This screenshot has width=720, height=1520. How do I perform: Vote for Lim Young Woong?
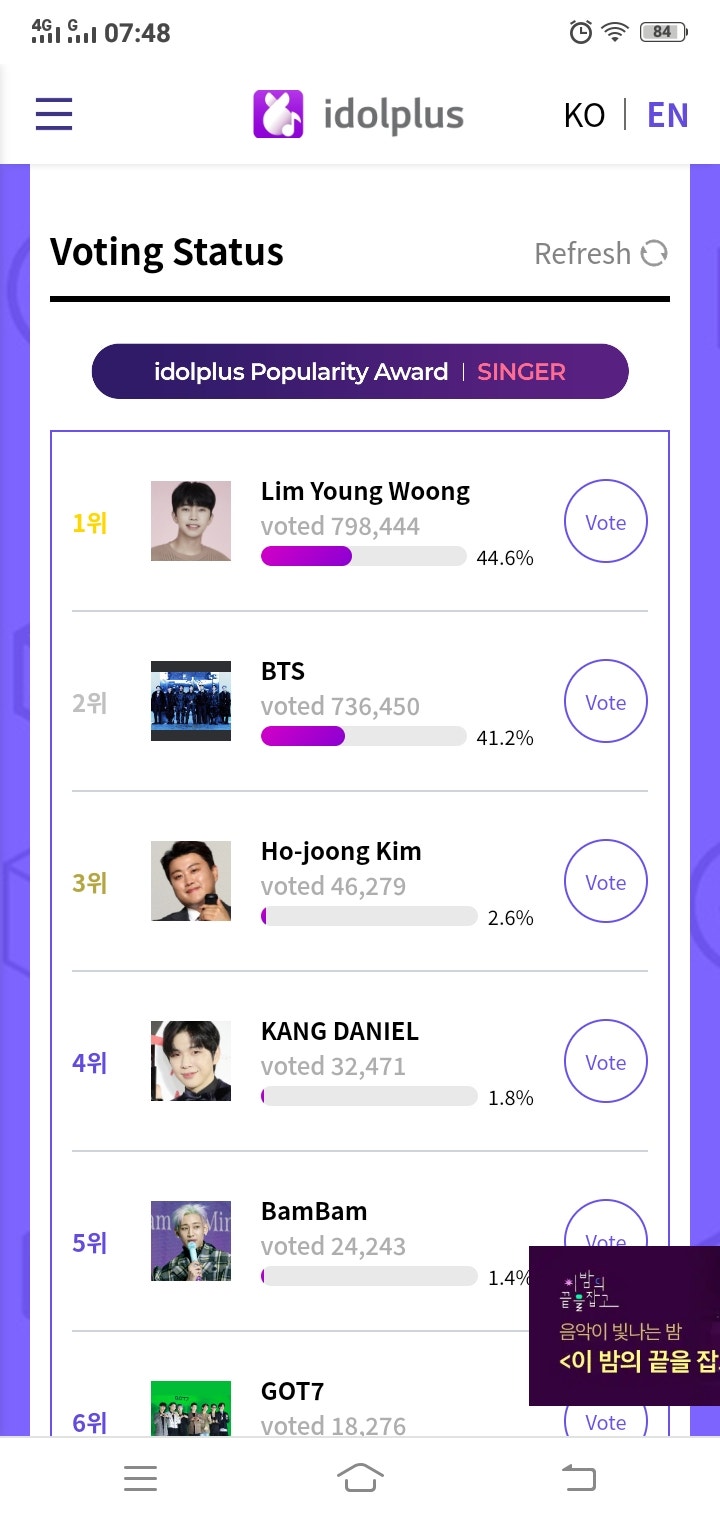click(x=605, y=521)
